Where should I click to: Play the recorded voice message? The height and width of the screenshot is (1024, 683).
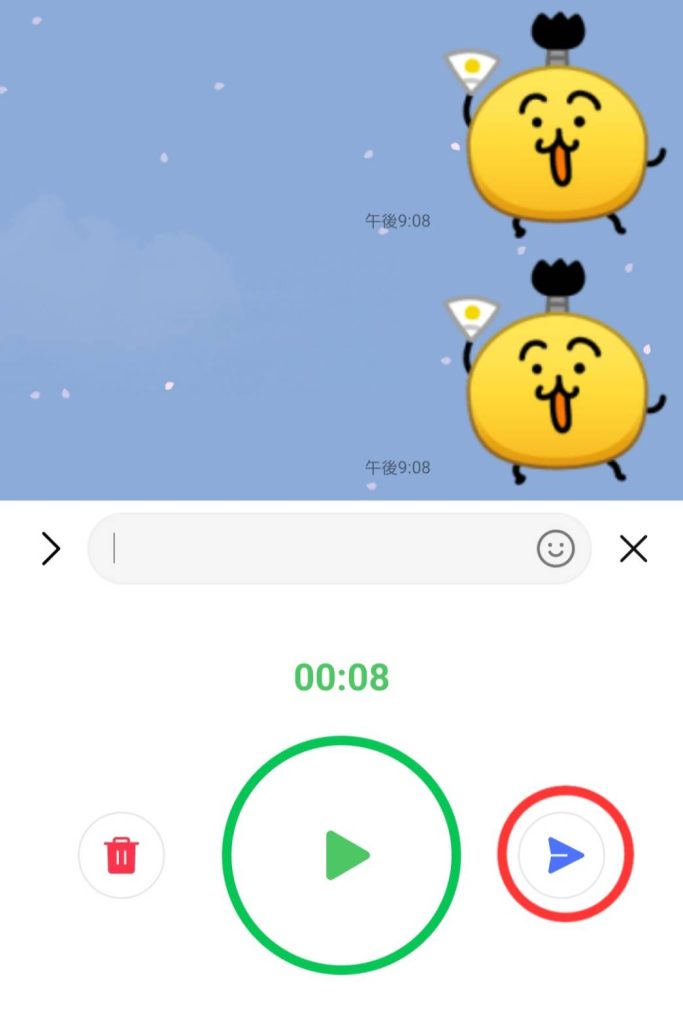[342, 855]
